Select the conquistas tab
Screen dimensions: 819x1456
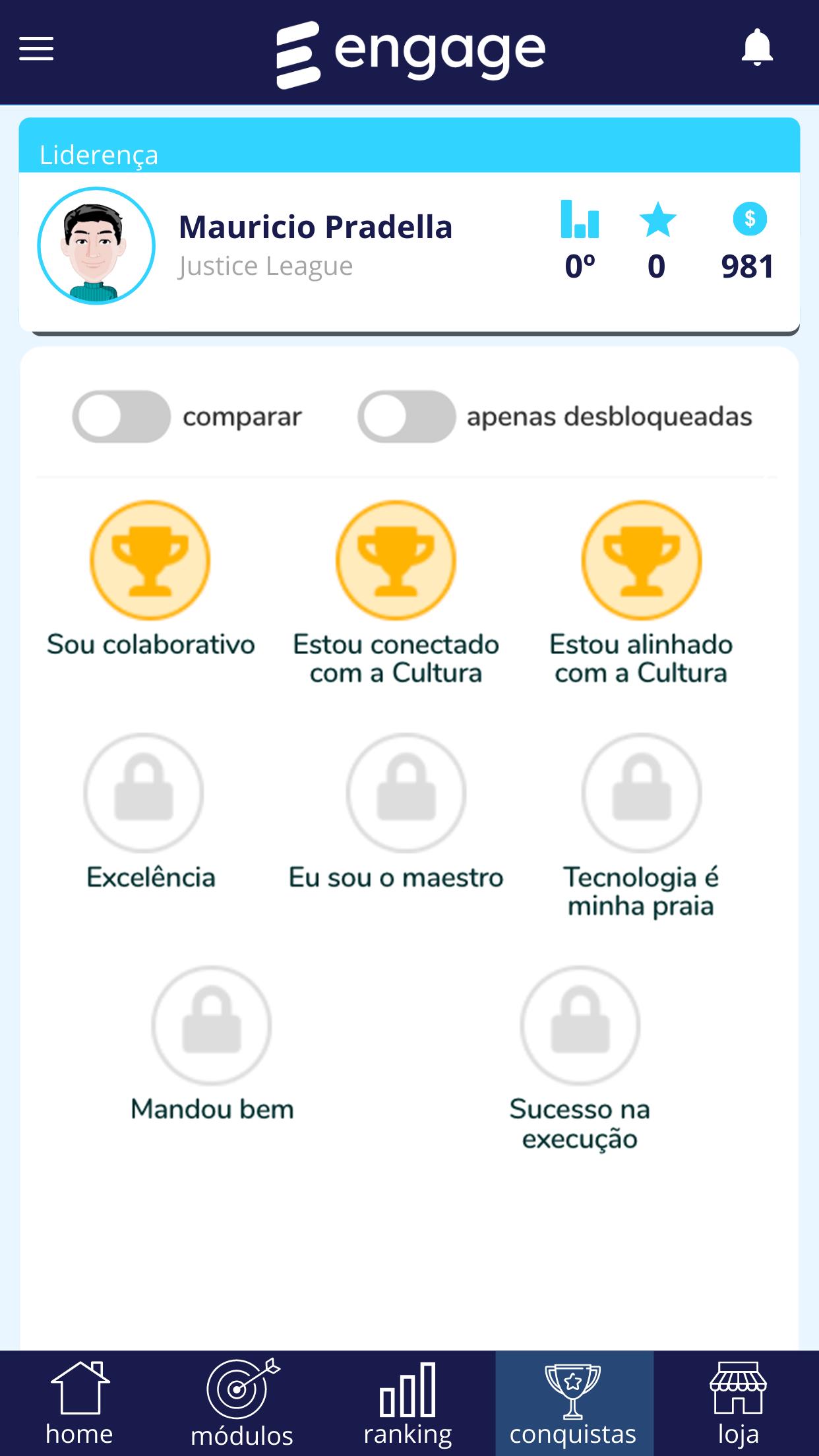[574, 1403]
